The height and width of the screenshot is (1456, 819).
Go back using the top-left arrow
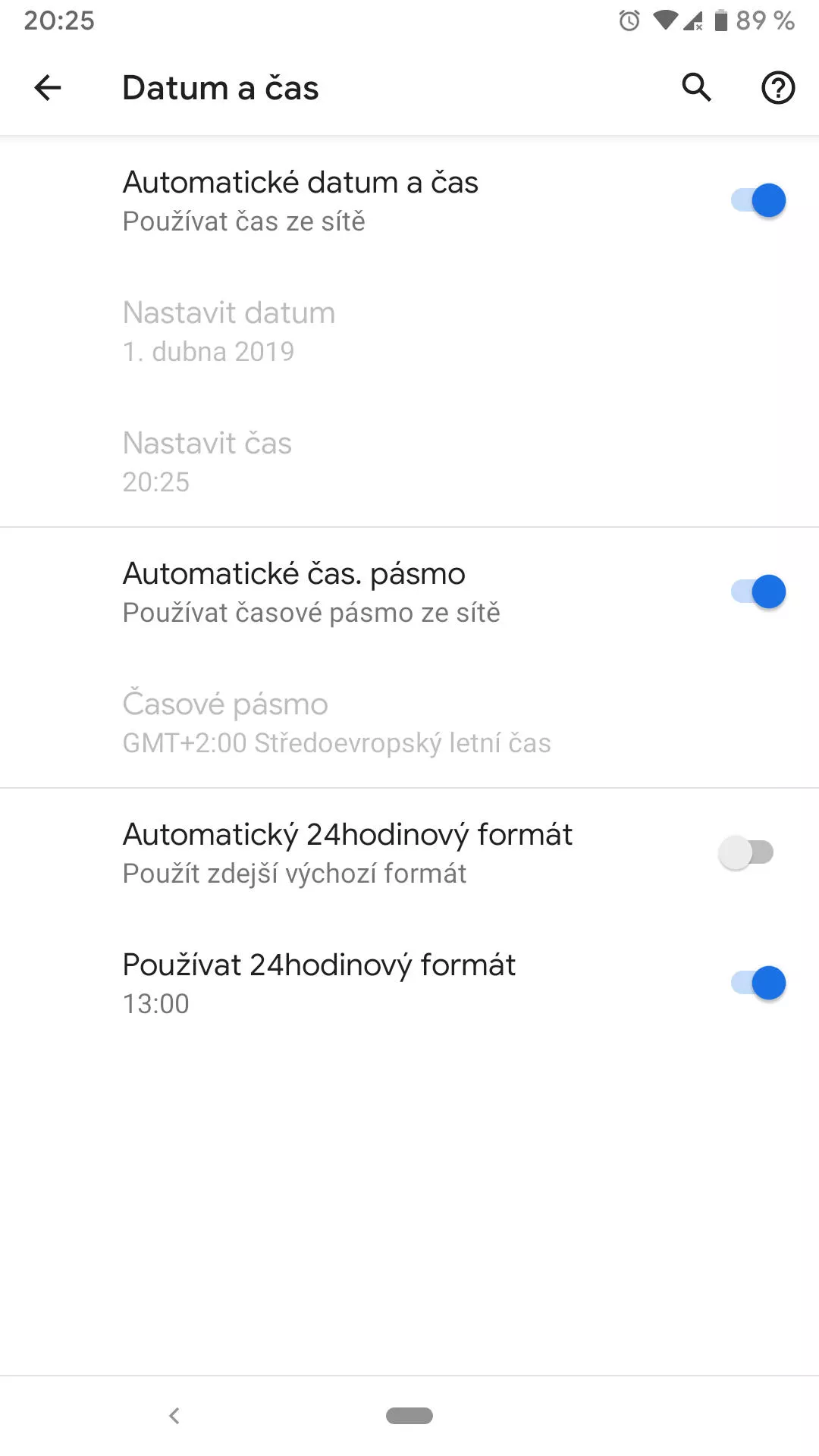pyautogui.click(x=48, y=88)
